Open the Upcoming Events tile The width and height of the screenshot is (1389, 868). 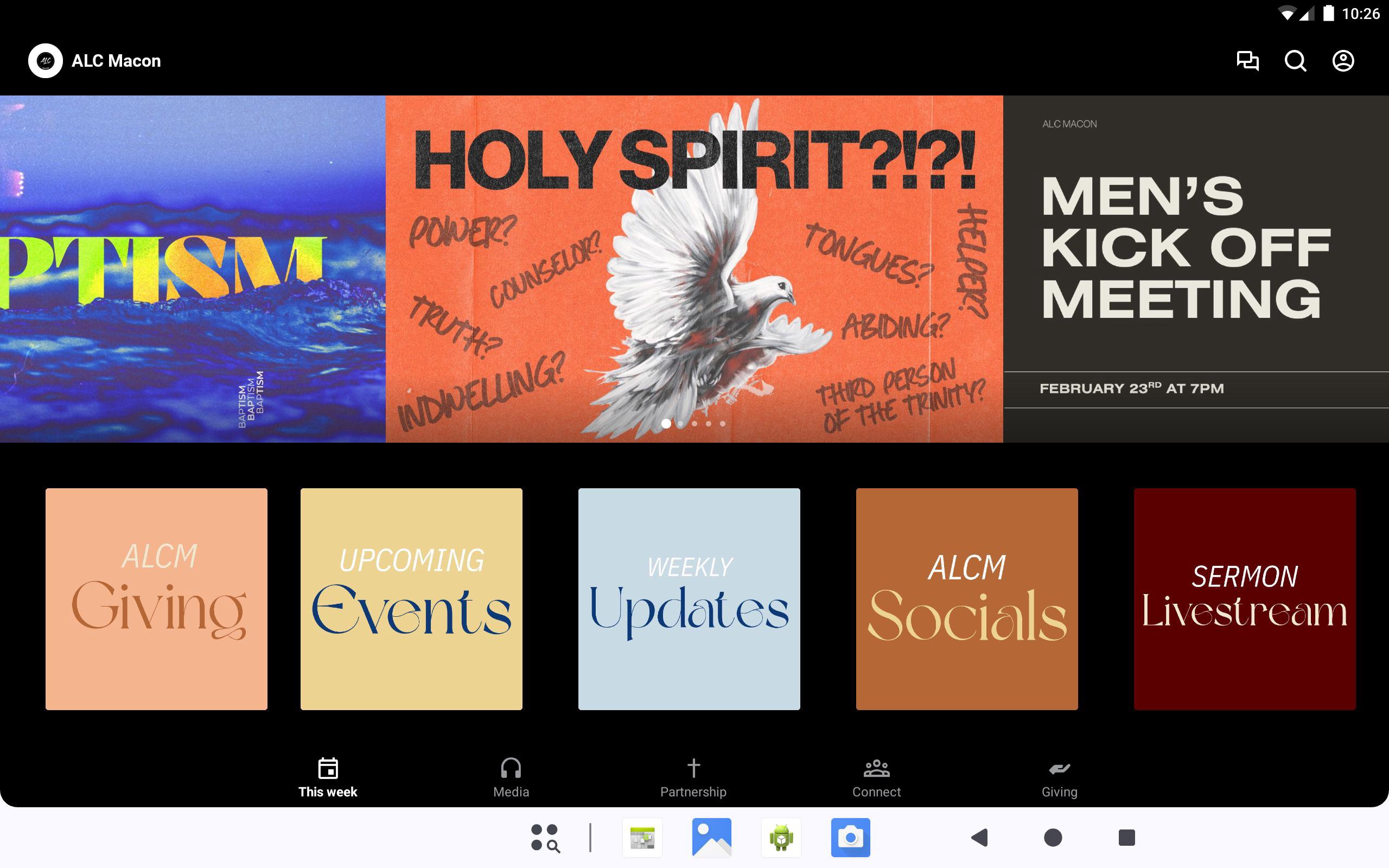(x=411, y=599)
